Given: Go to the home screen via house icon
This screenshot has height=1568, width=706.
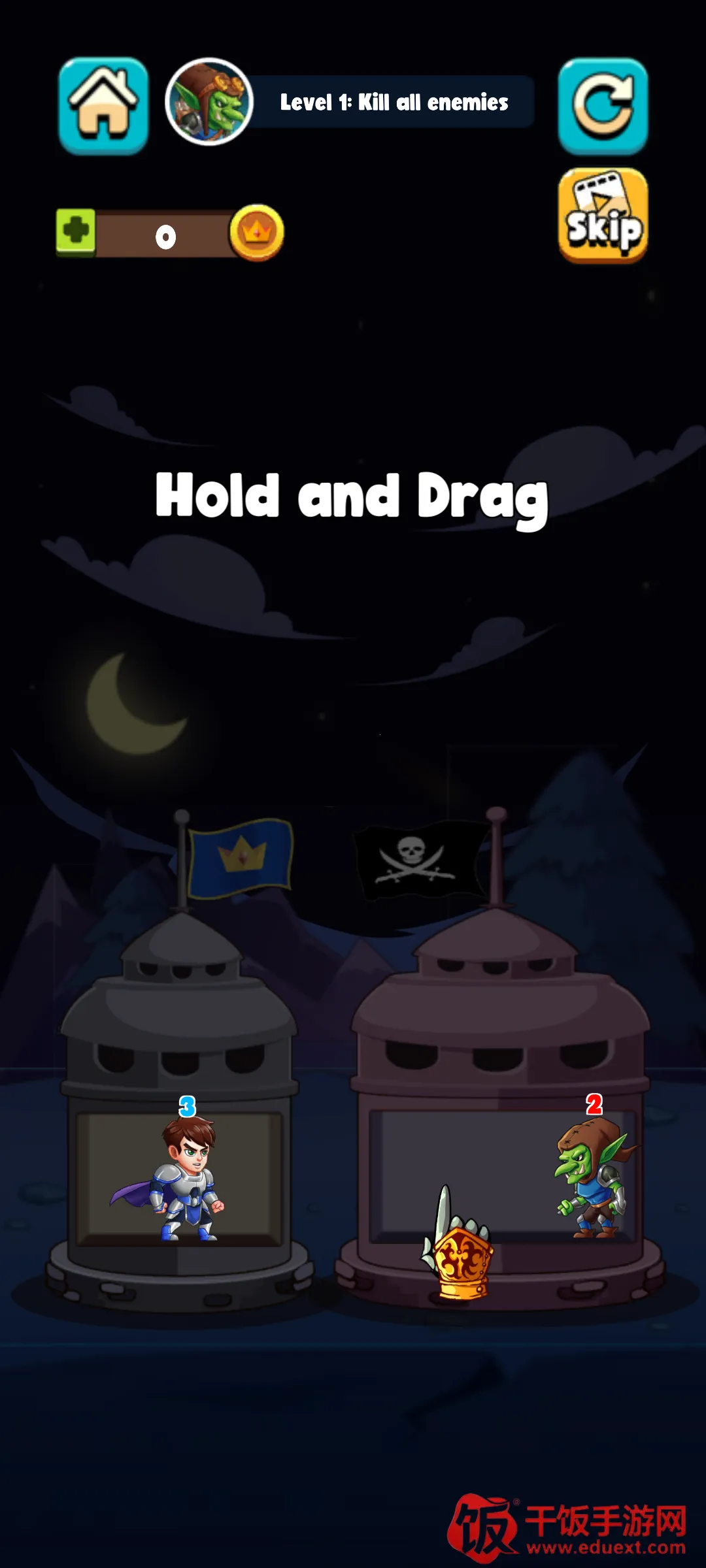Looking at the screenshot, I should click(103, 106).
